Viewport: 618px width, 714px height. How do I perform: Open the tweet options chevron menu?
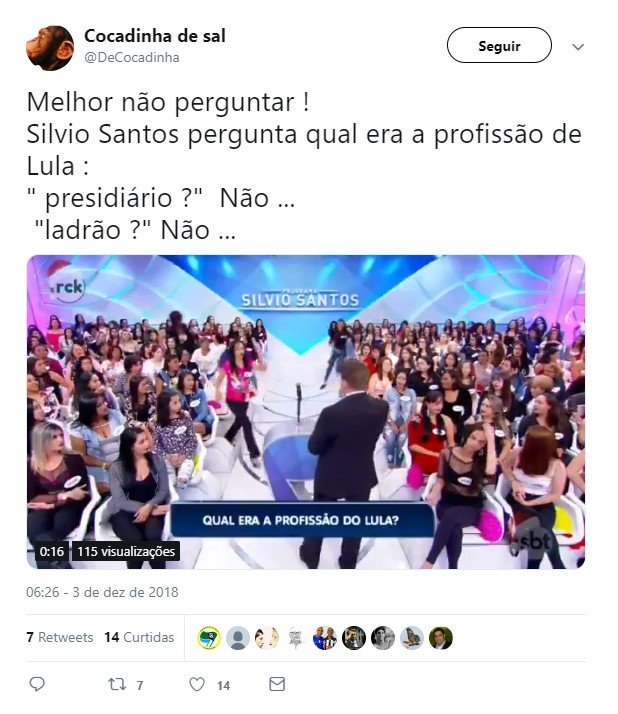coord(577,47)
